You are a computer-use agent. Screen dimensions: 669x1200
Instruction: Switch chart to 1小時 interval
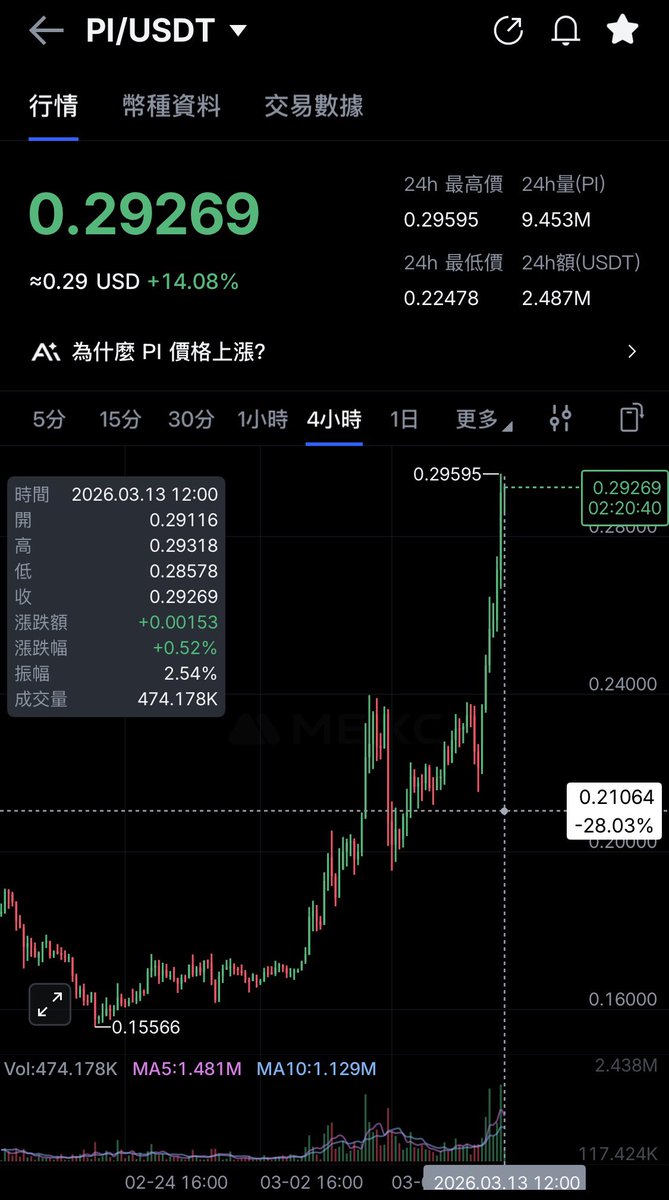(x=263, y=419)
